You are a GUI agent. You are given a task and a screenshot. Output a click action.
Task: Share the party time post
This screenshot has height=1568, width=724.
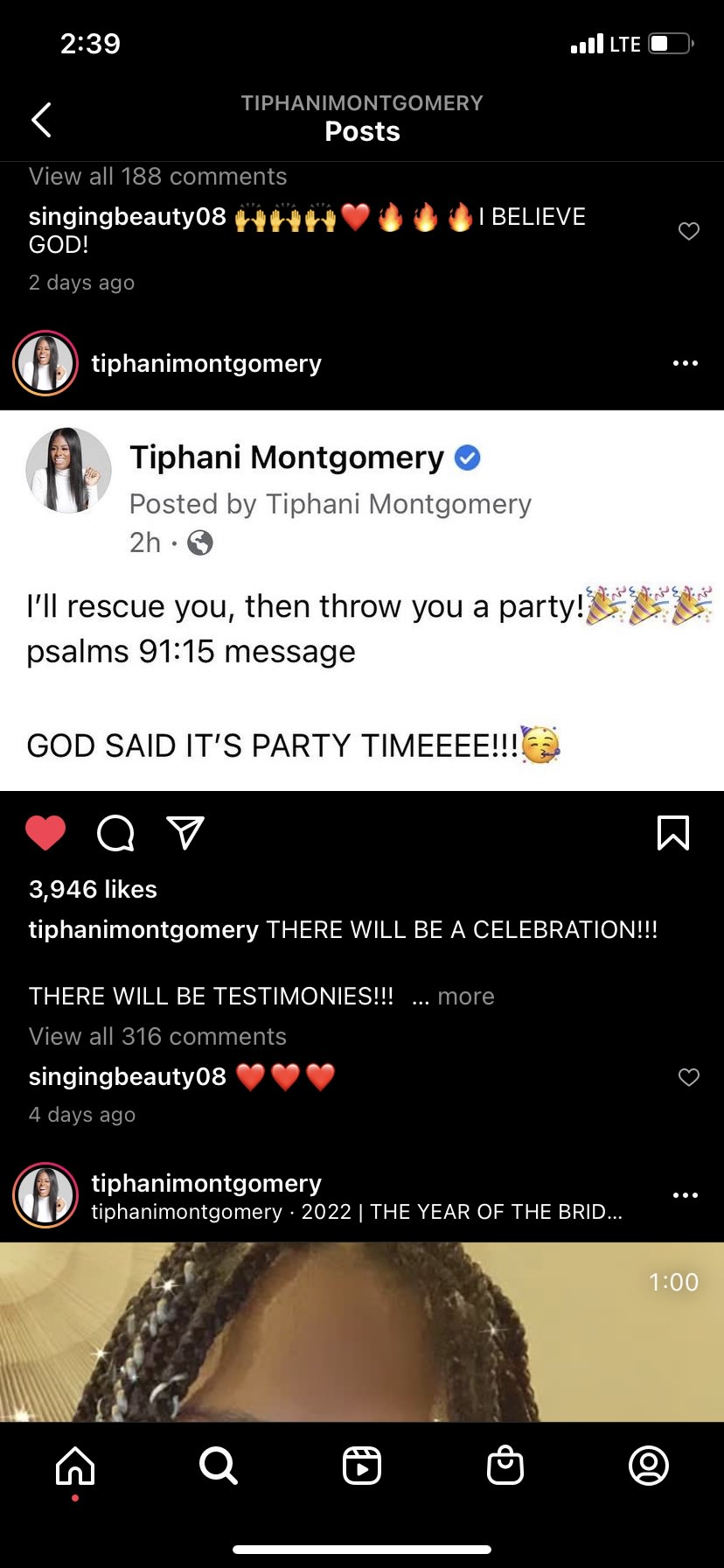click(x=185, y=833)
